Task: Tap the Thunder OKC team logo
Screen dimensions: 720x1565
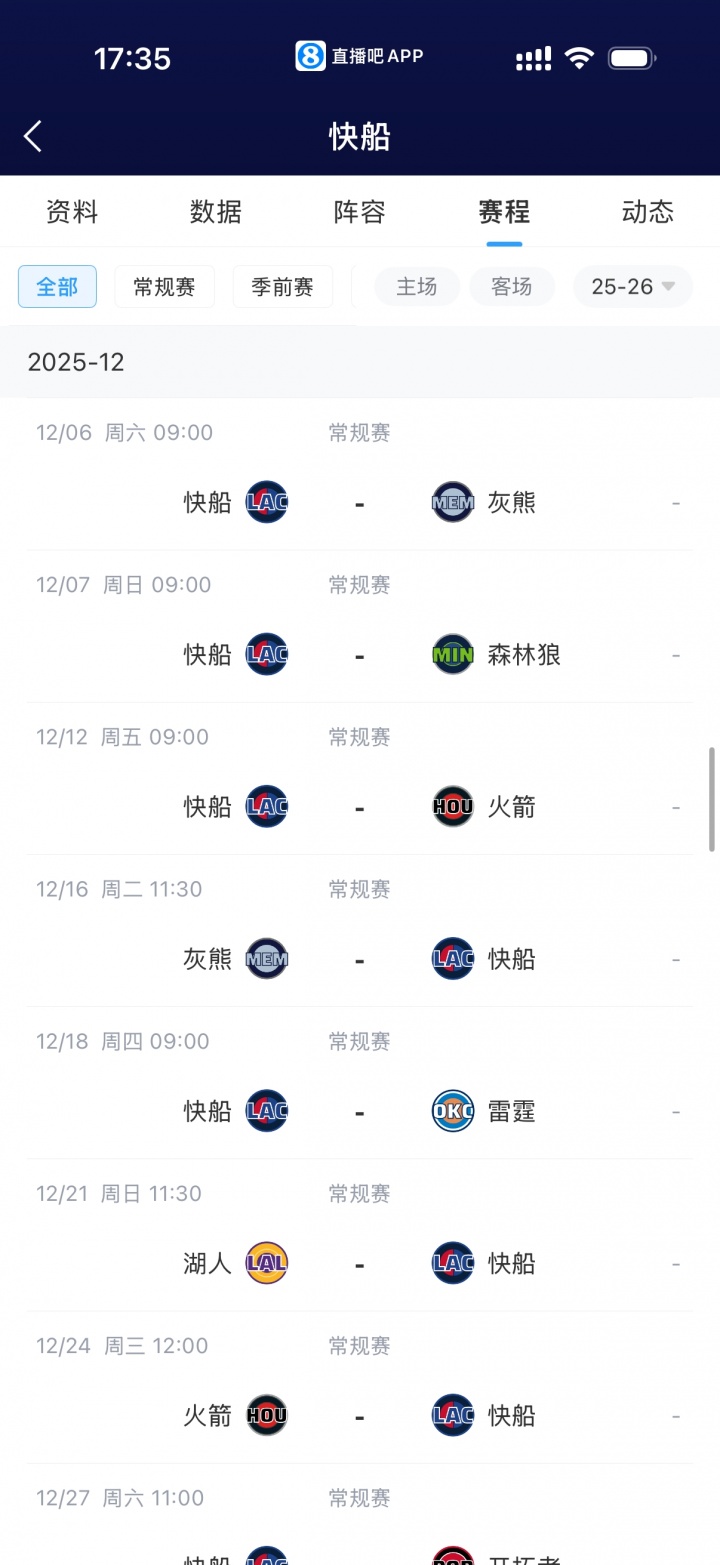Action: [452, 1110]
